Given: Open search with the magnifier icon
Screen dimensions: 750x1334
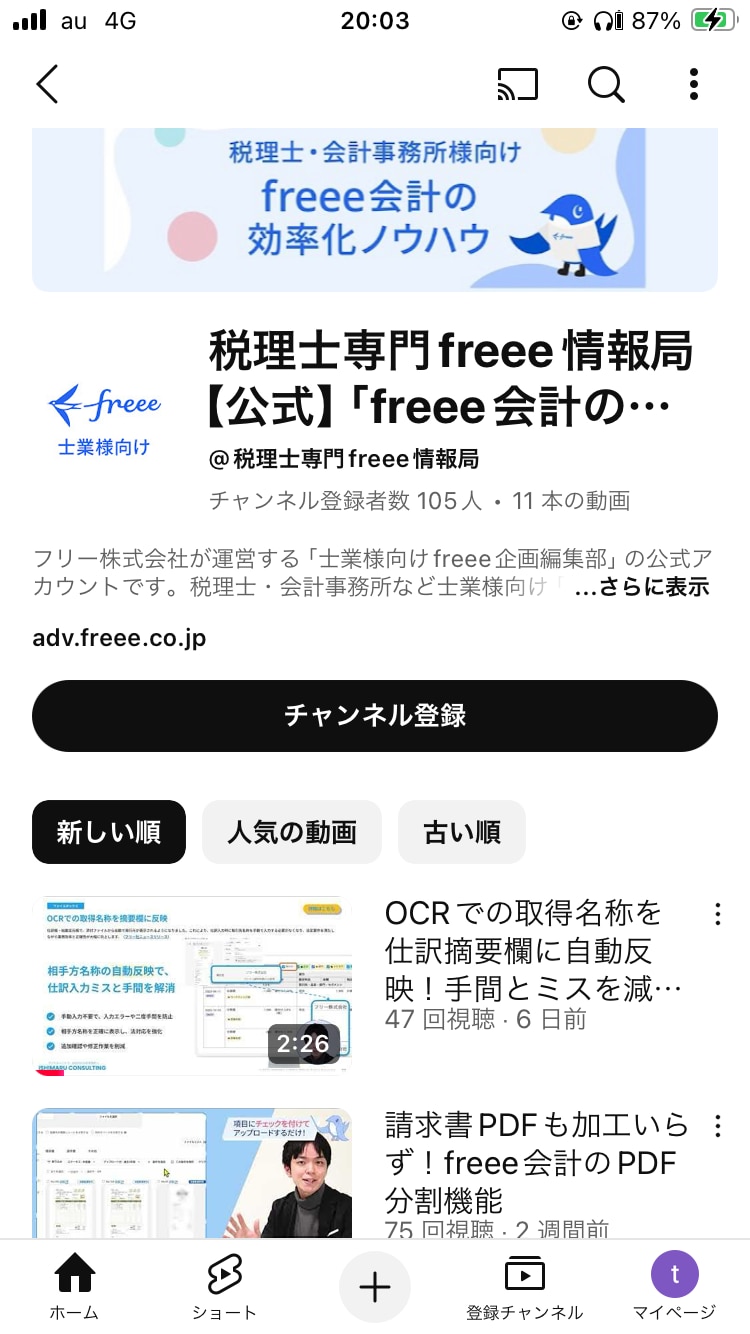Looking at the screenshot, I should pyautogui.click(x=606, y=85).
